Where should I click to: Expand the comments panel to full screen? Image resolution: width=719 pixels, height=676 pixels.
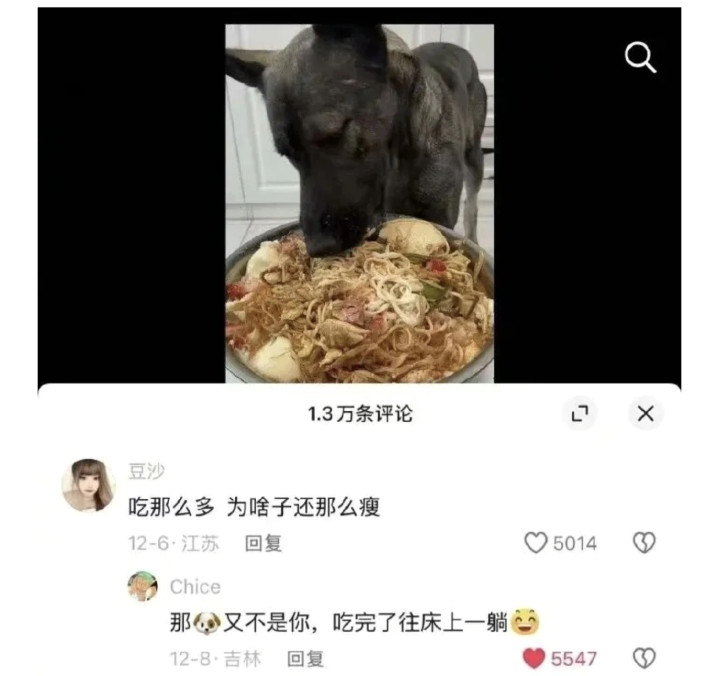click(x=580, y=414)
